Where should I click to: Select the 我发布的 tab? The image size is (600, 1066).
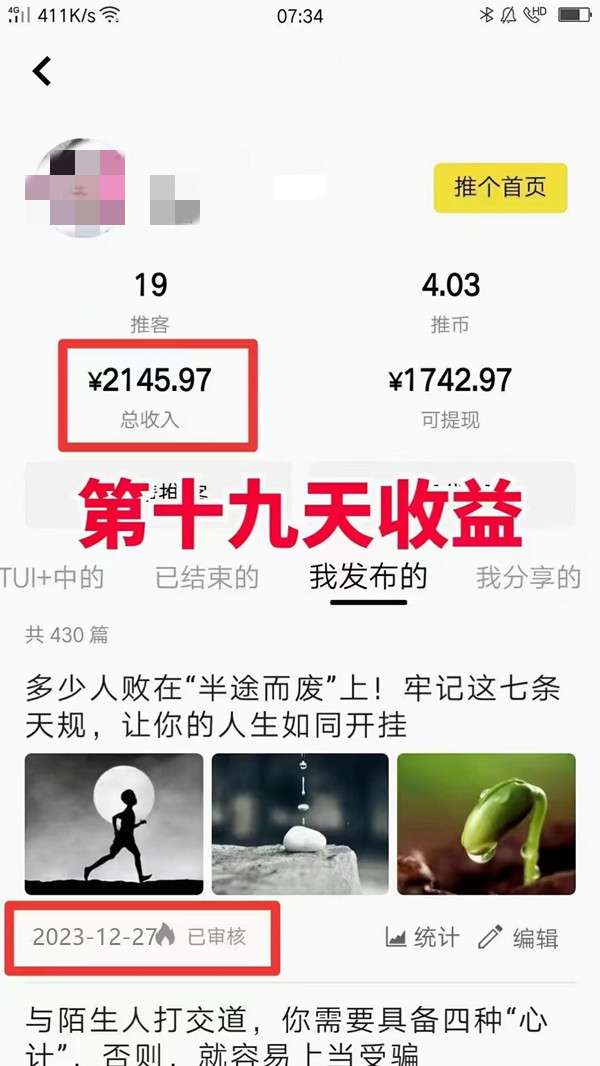[x=368, y=577]
